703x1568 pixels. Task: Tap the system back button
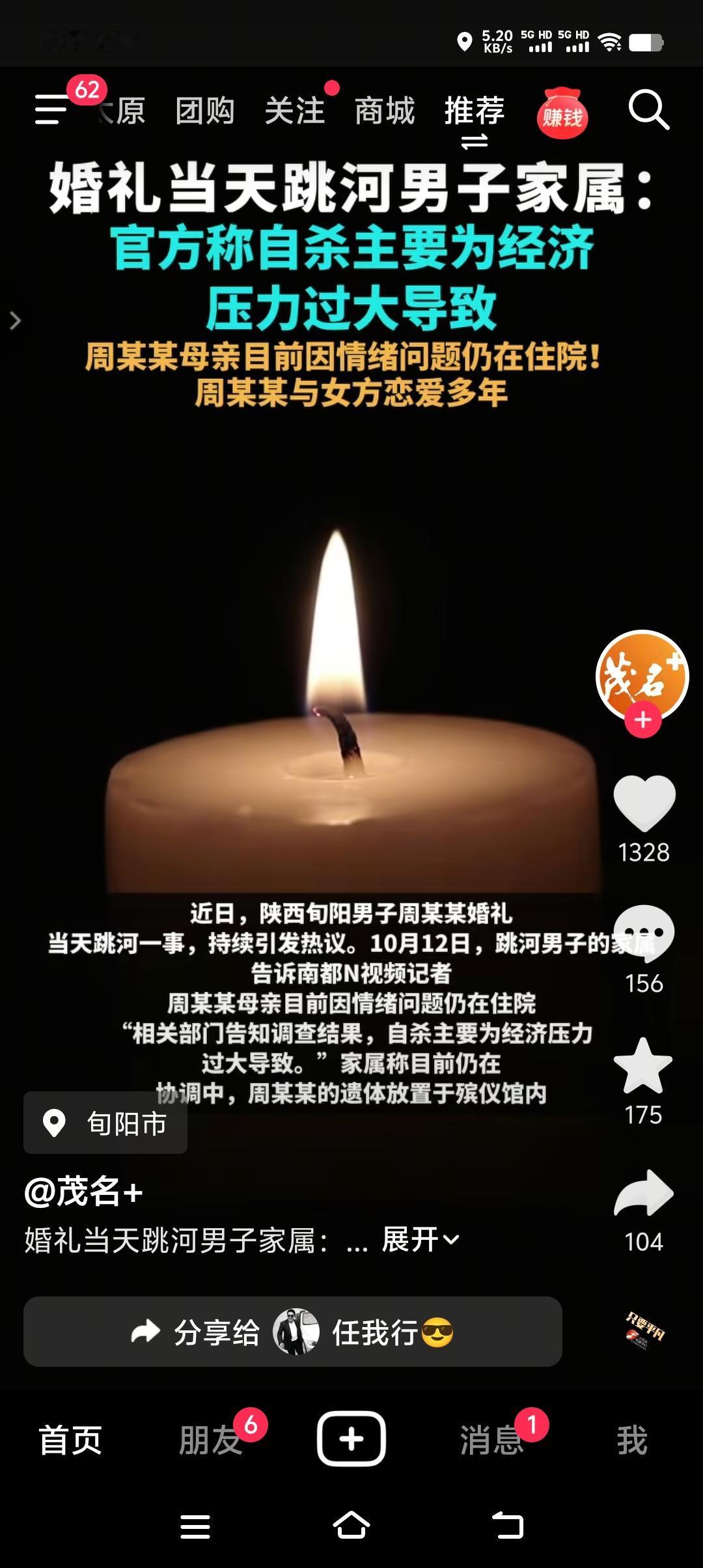point(508,1526)
